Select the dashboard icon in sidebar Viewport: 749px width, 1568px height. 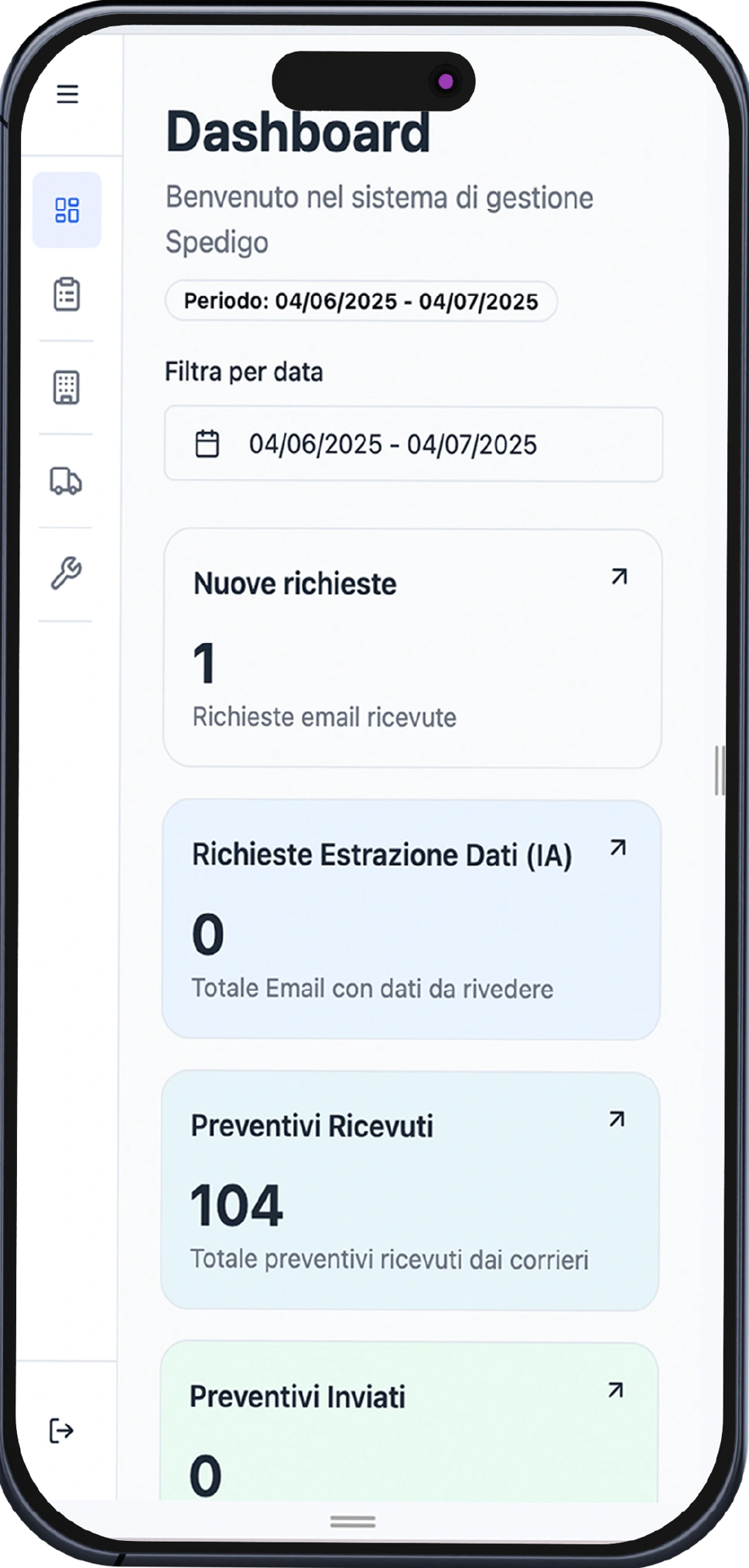[67, 210]
